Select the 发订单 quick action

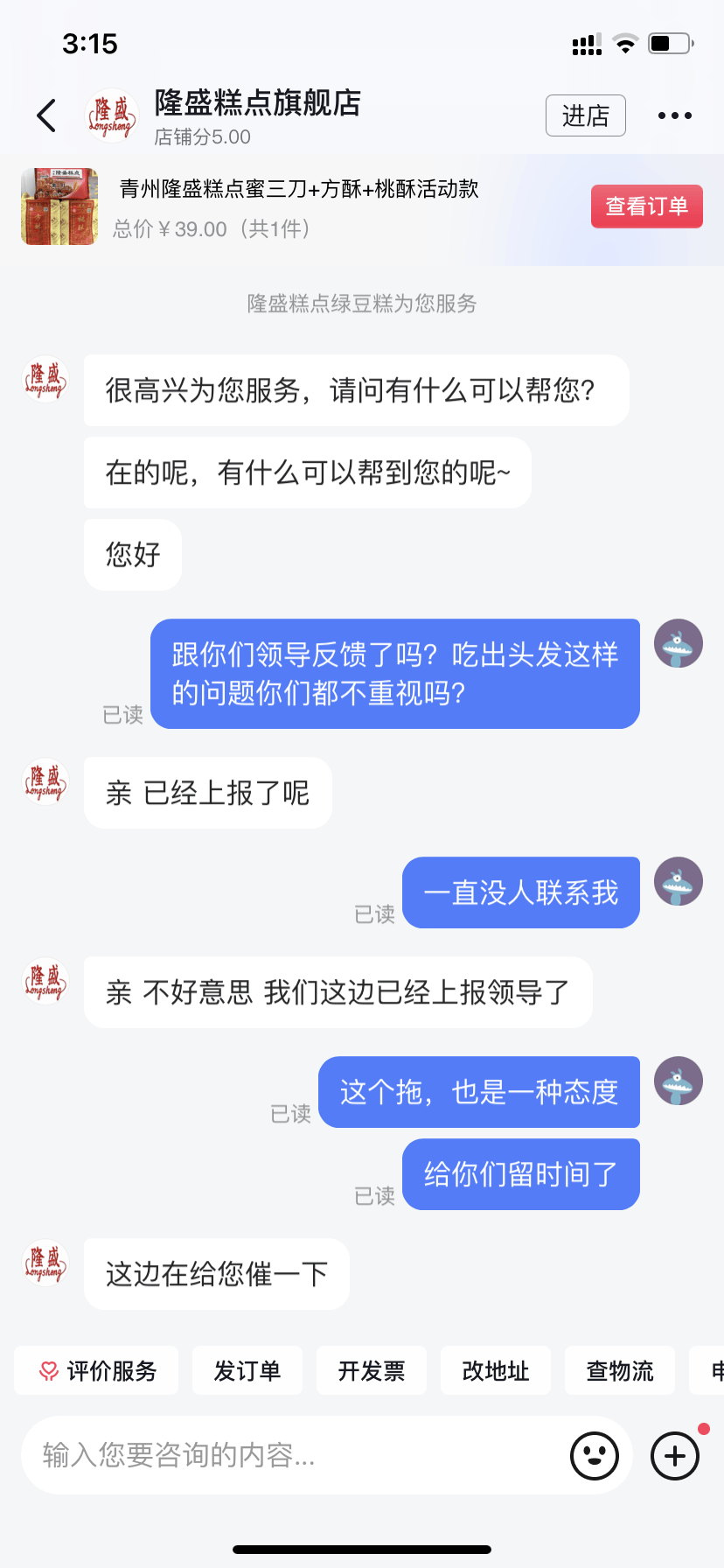(x=247, y=1370)
